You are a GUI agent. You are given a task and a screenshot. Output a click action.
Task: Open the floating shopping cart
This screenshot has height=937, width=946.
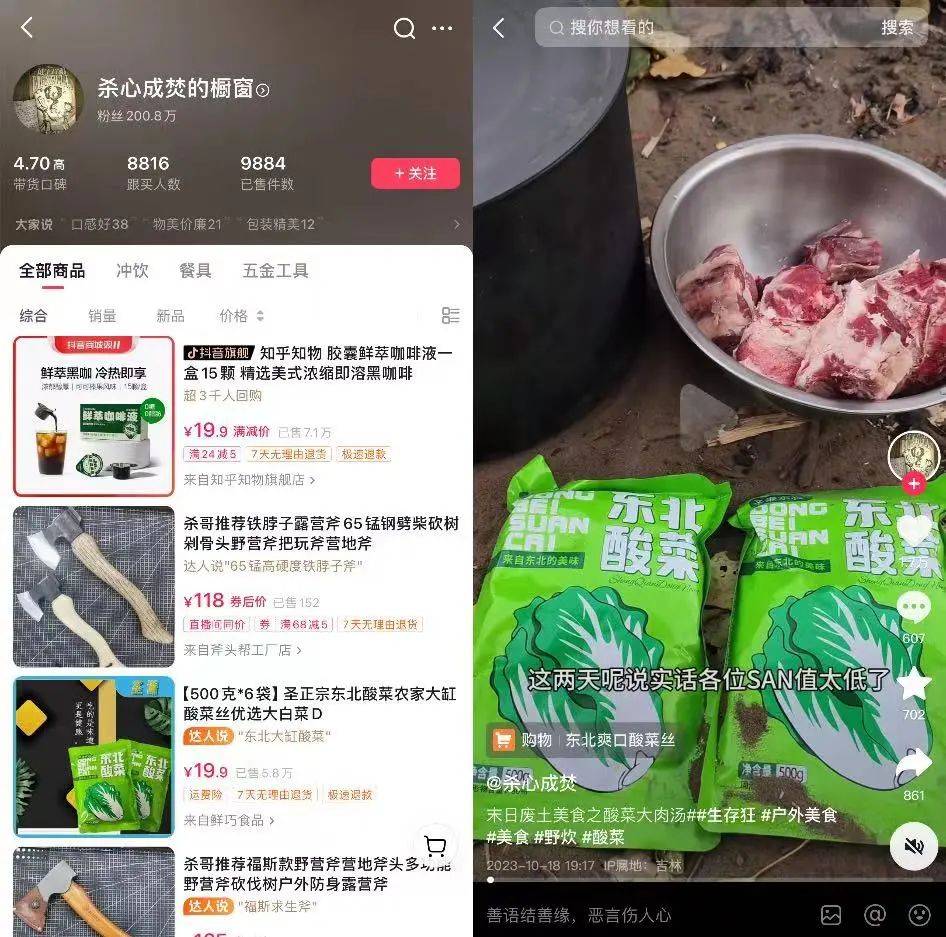pyautogui.click(x=435, y=847)
